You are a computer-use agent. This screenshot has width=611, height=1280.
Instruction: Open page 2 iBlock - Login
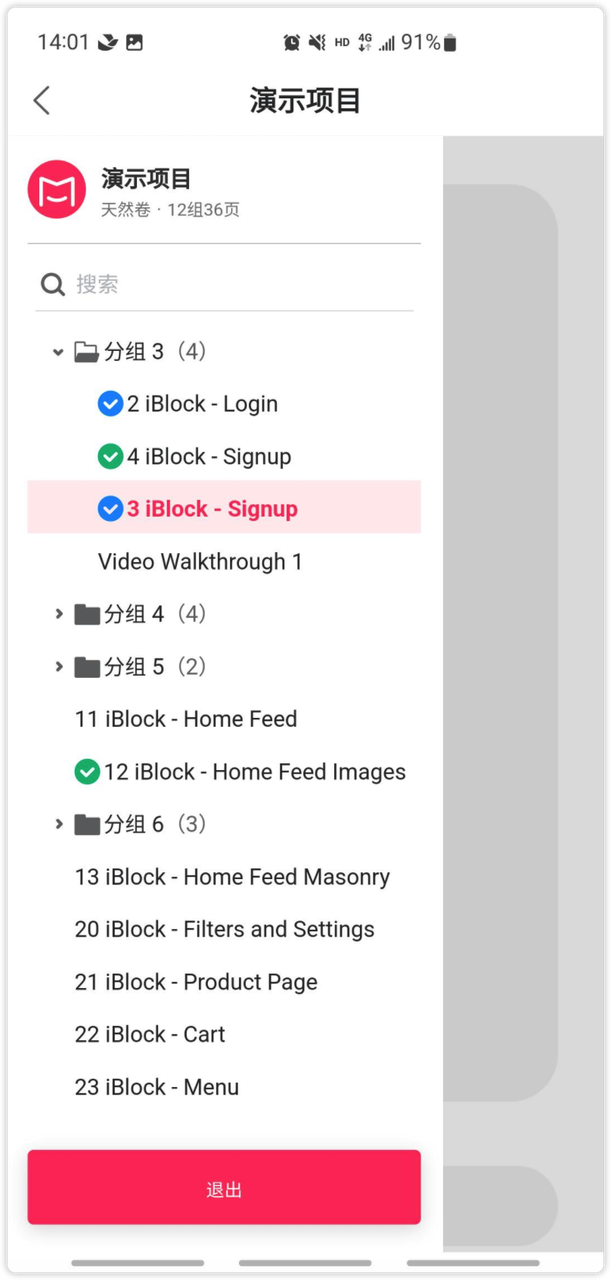coord(202,404)
